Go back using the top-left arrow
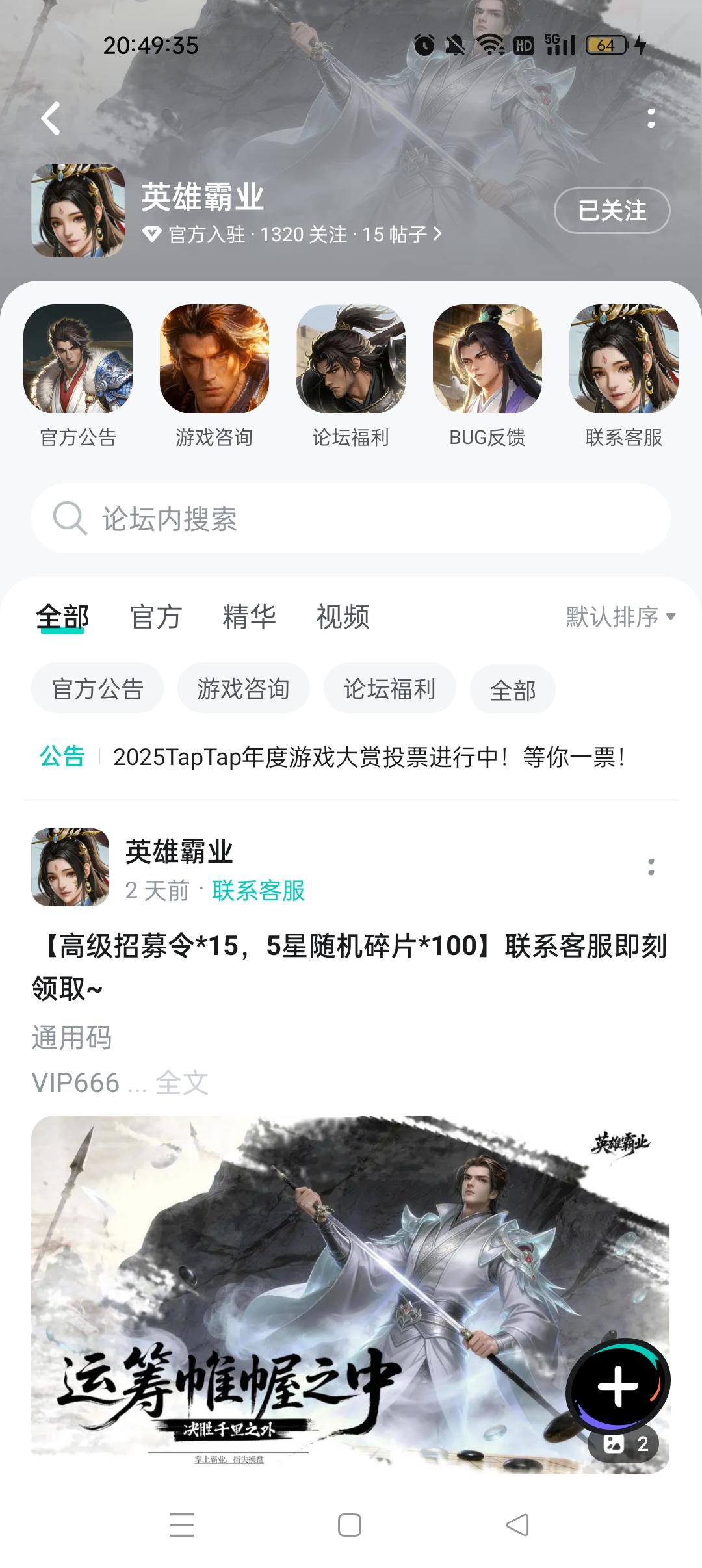 tap(51, 118)
